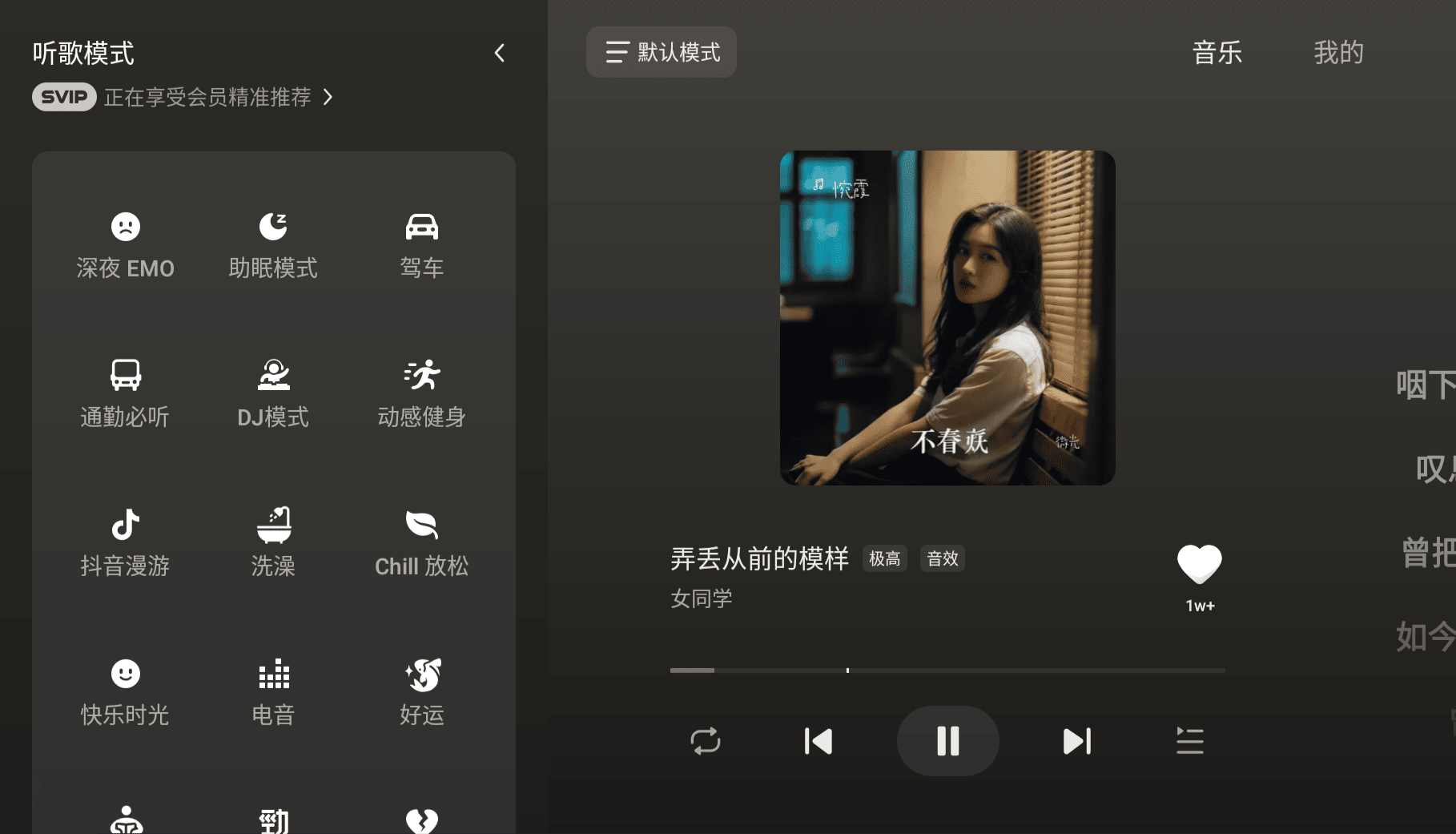Viewport: 1456px width, 834px height.
Task: Pick the 快乐时光 mode
Action: 126,692
